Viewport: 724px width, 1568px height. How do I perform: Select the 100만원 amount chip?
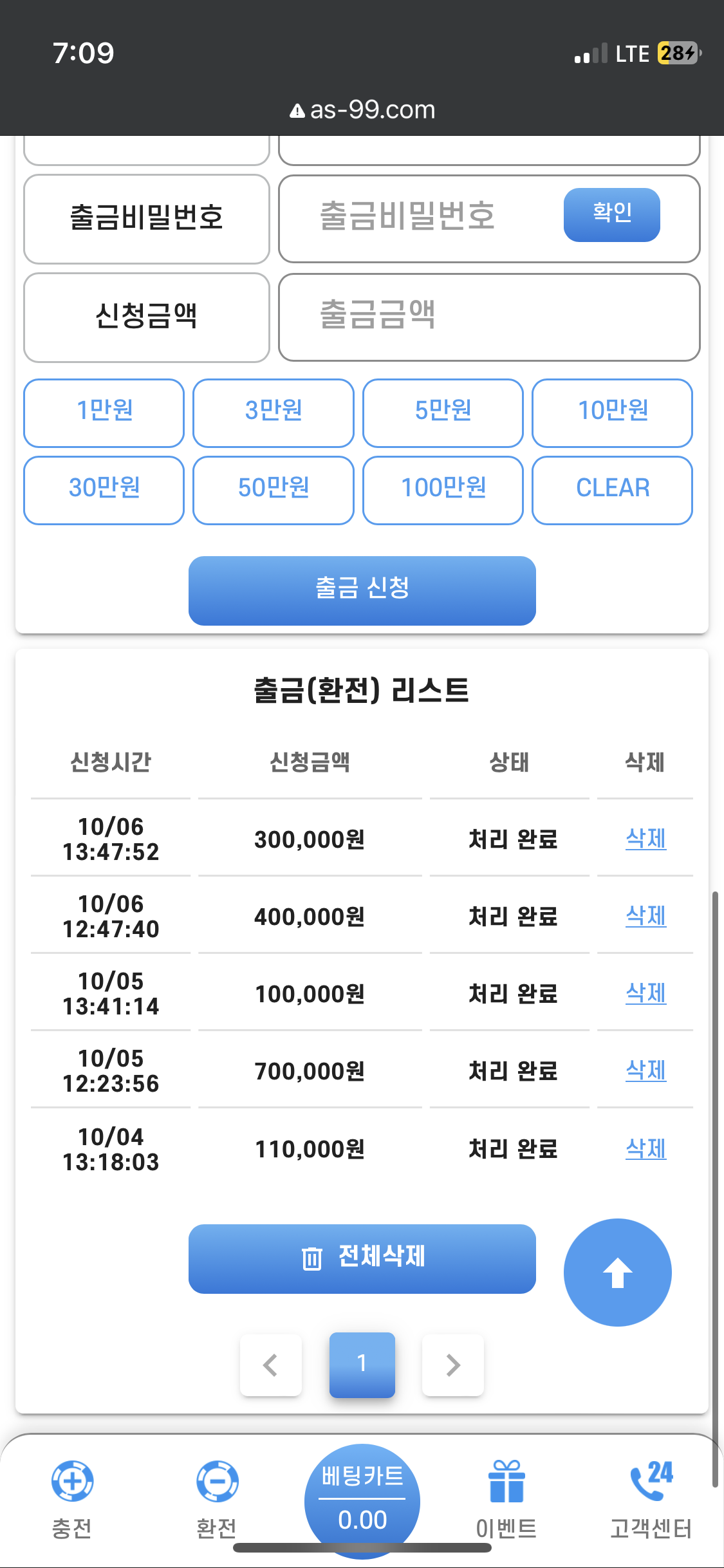point(443,490)
